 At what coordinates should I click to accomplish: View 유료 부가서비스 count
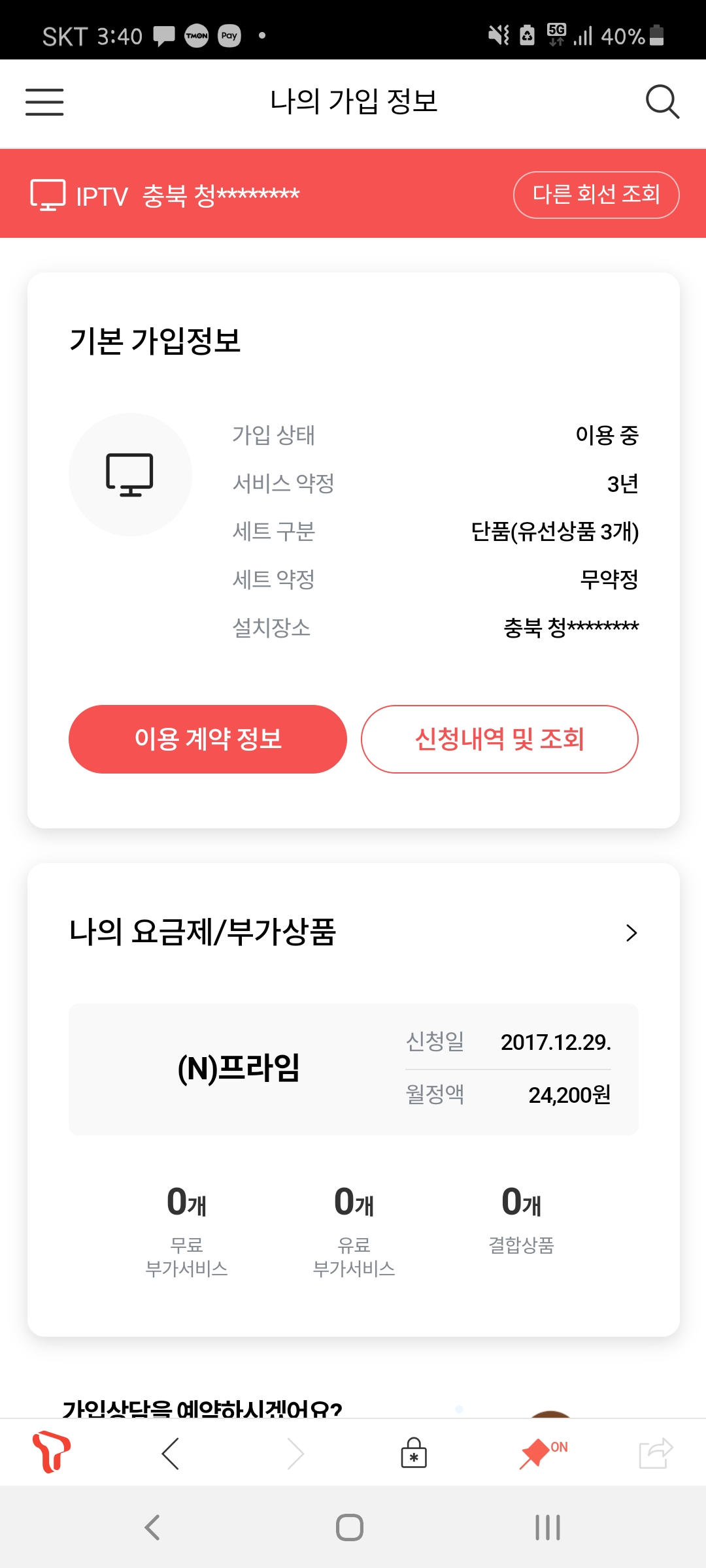(x=354, y=1230)
